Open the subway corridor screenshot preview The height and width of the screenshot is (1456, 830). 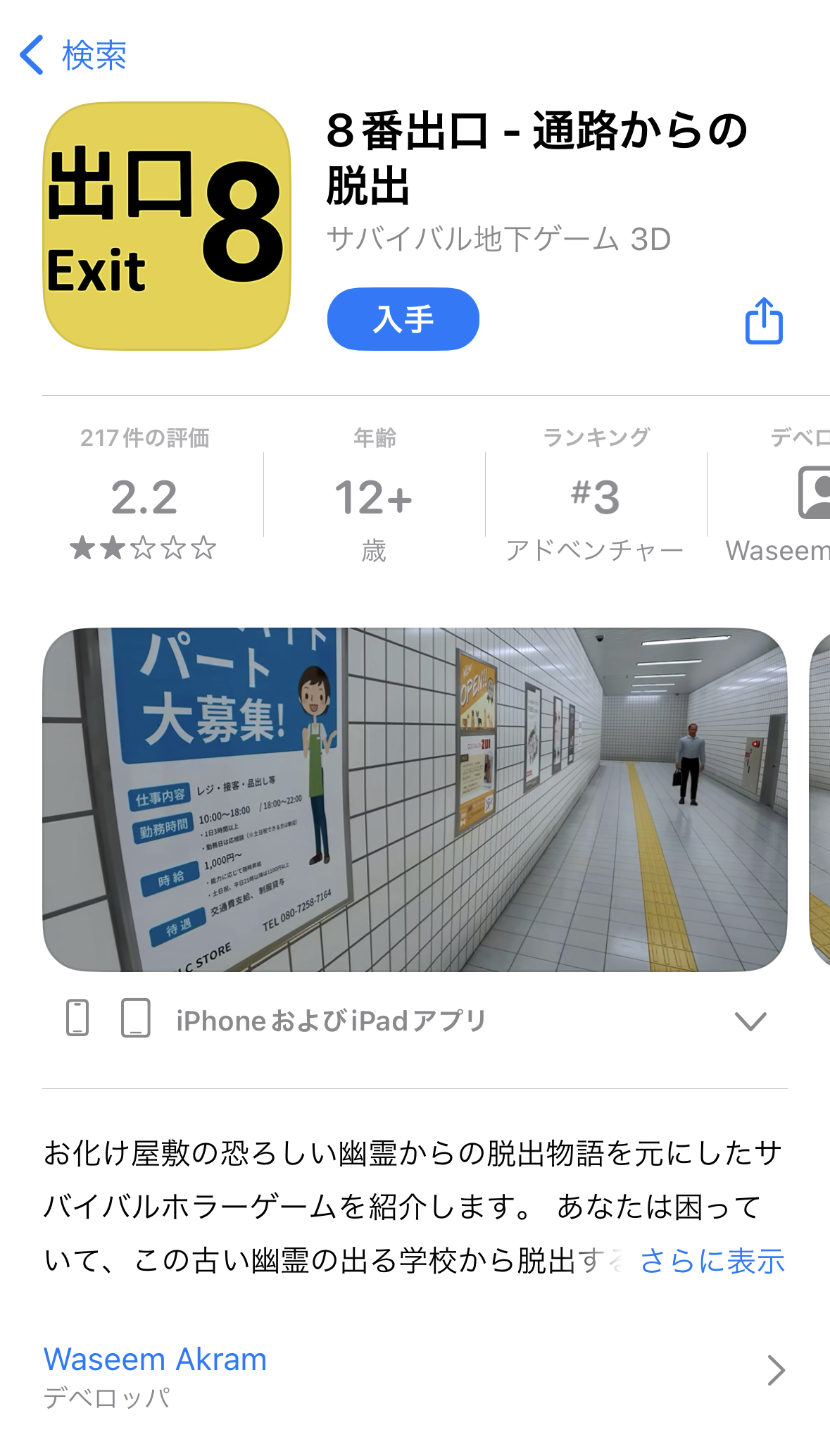point(415,799)
